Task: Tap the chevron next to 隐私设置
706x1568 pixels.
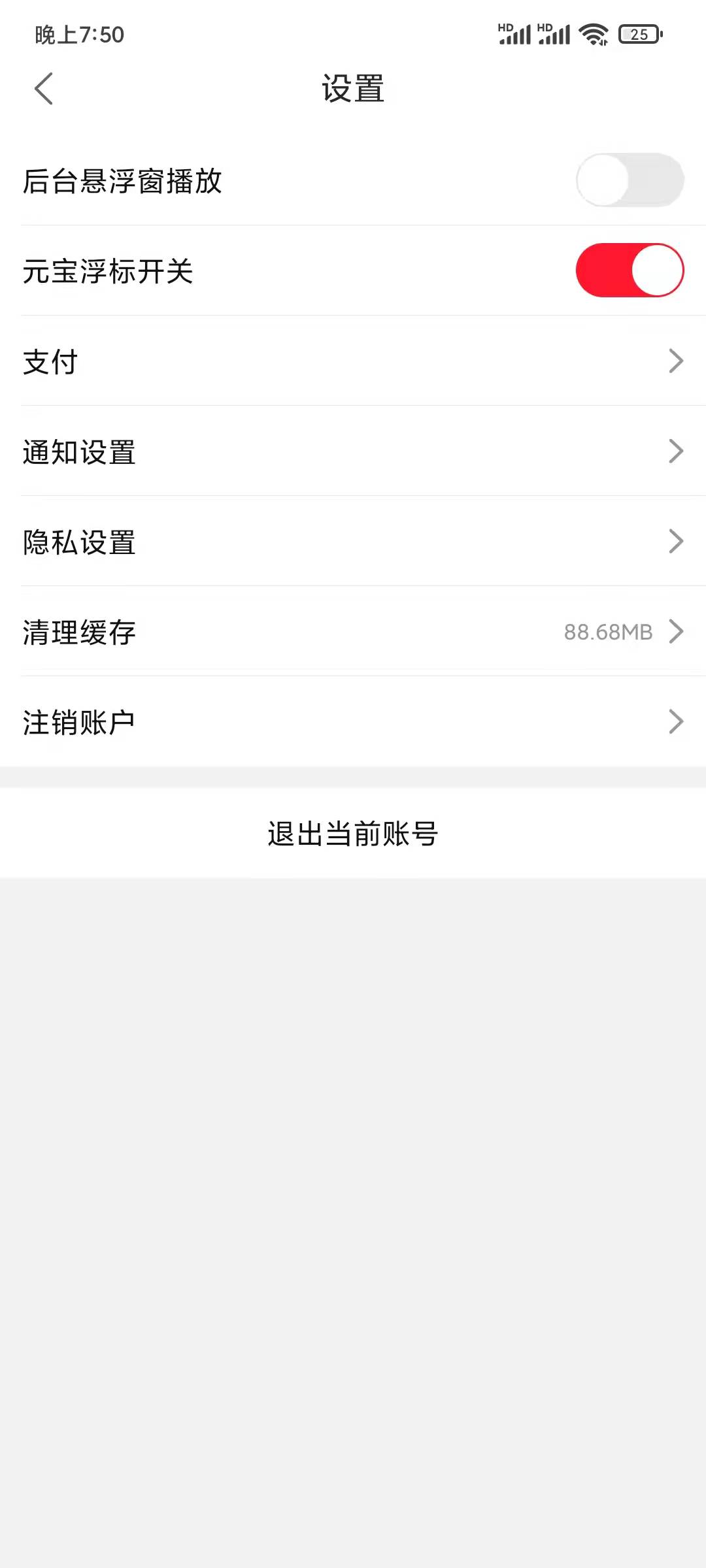Action: (677, 541)
